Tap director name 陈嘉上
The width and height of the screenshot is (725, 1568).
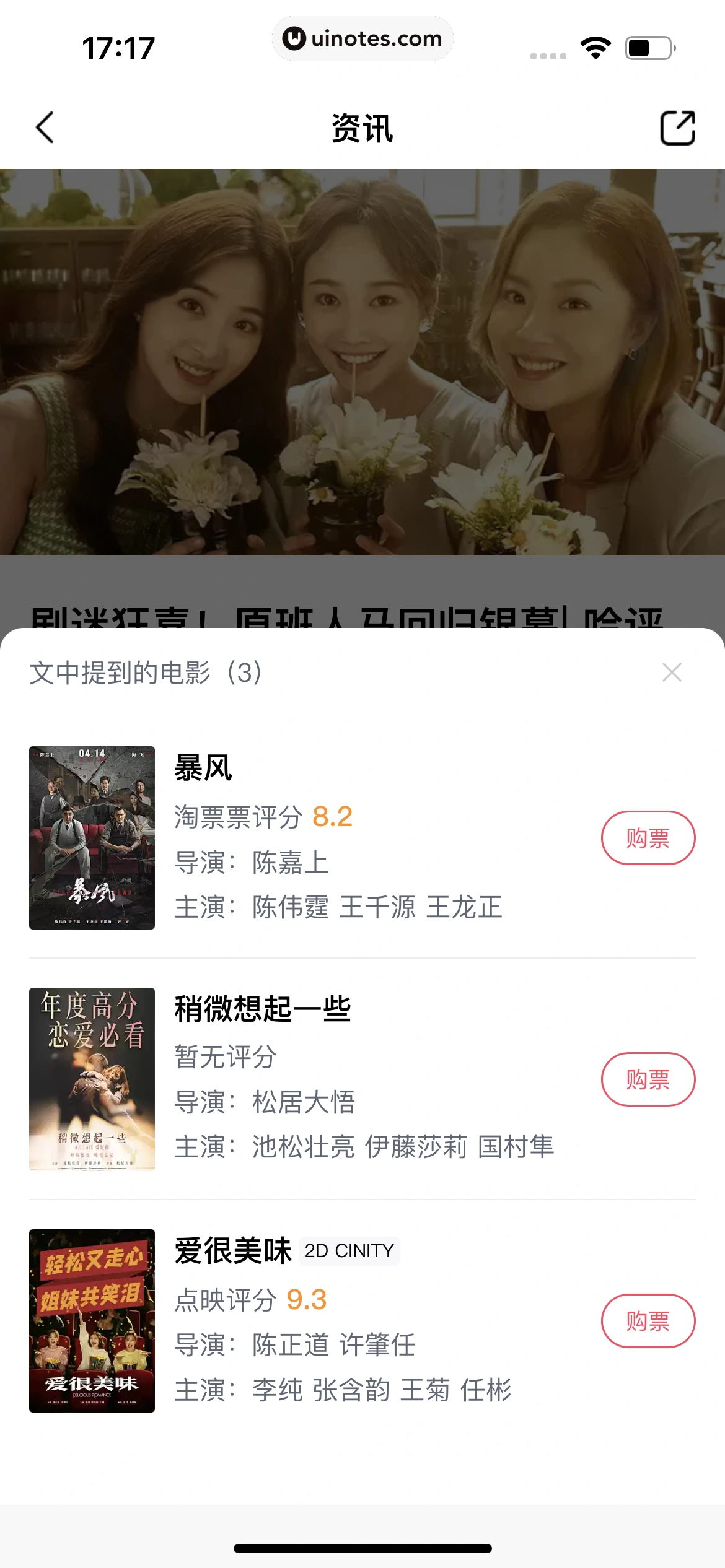pyautogui.click(x=291, y=864)
